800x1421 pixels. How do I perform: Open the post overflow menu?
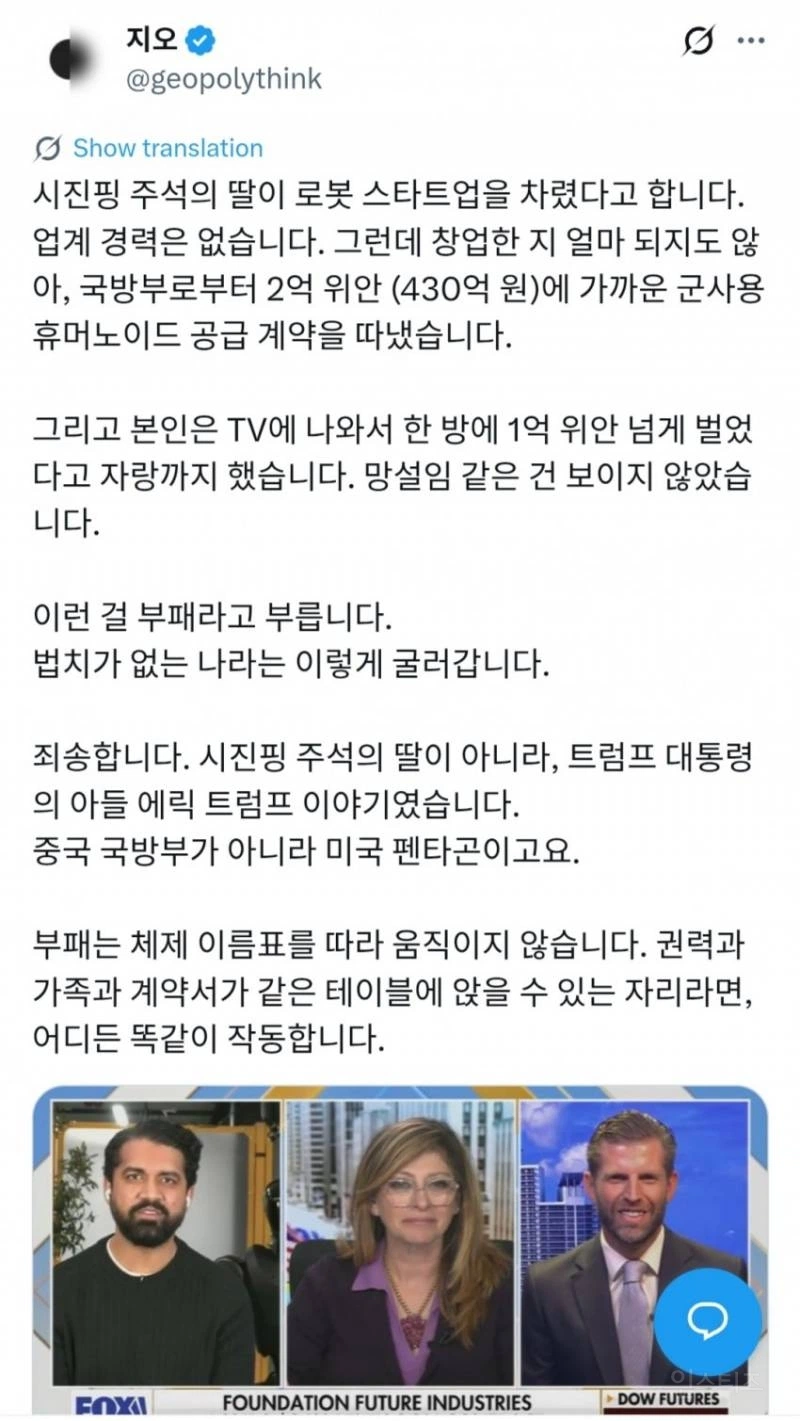(751, 41)
